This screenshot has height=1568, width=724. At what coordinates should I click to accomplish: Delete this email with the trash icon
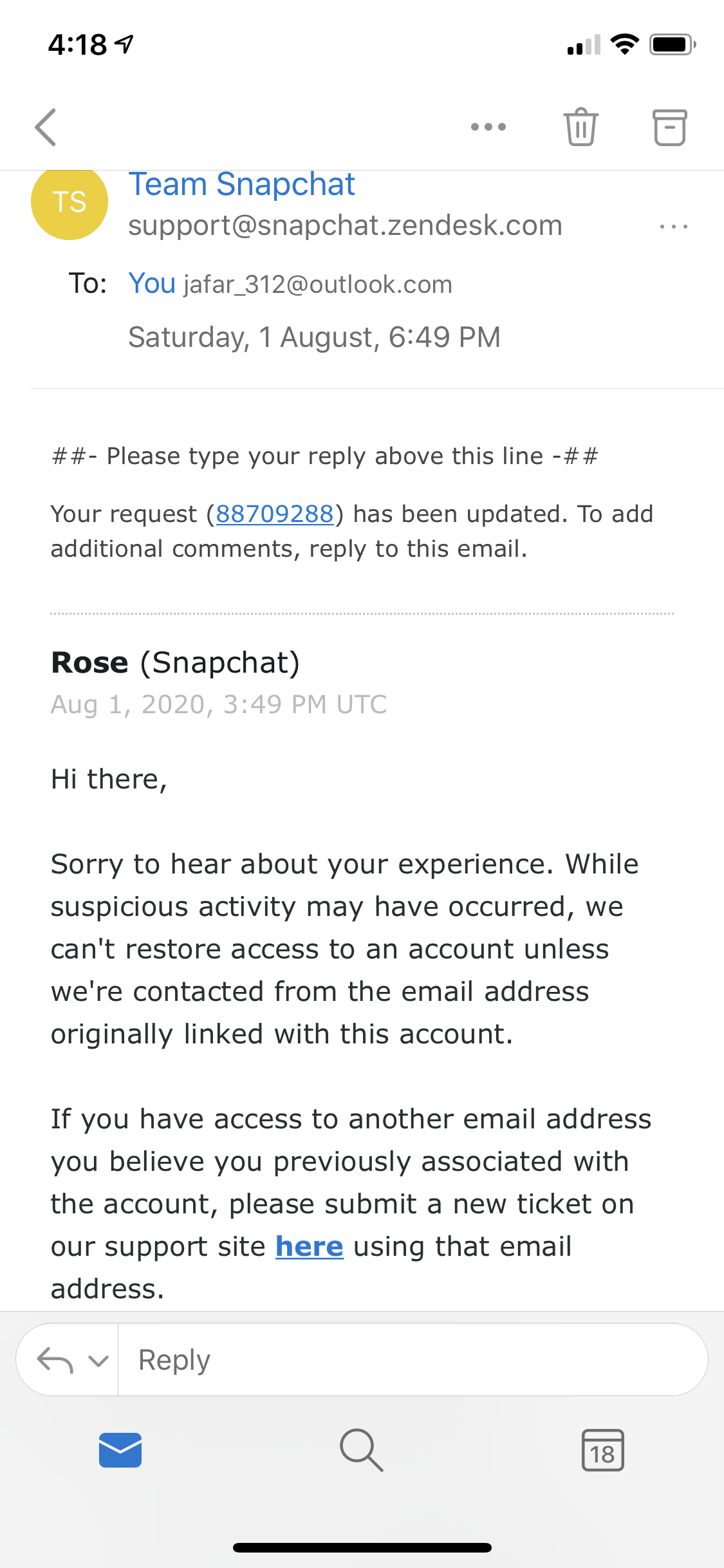coord(581,127)
